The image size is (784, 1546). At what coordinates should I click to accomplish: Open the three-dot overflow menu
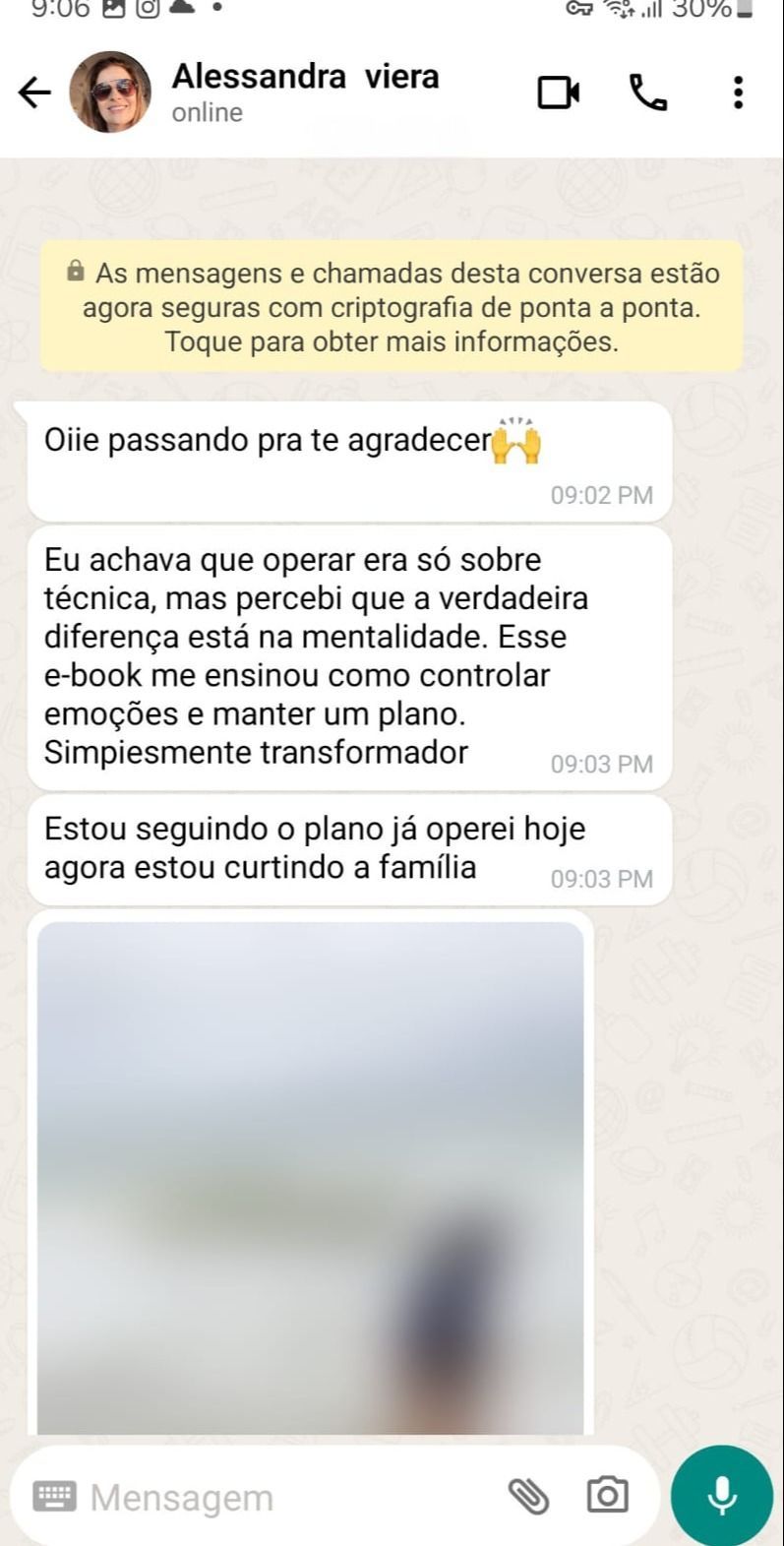738,93
